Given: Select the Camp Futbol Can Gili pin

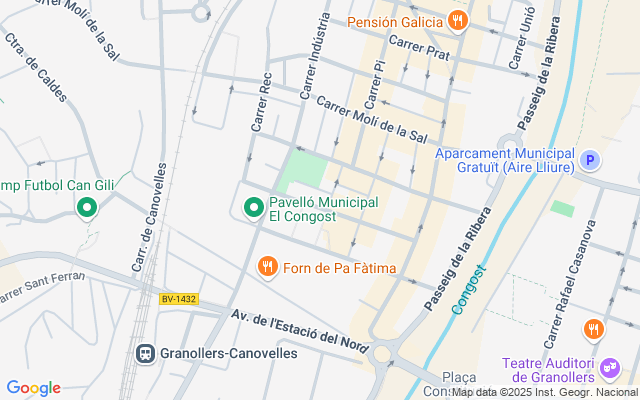Looking at the screenshot, I should click(x=86, y=208).
